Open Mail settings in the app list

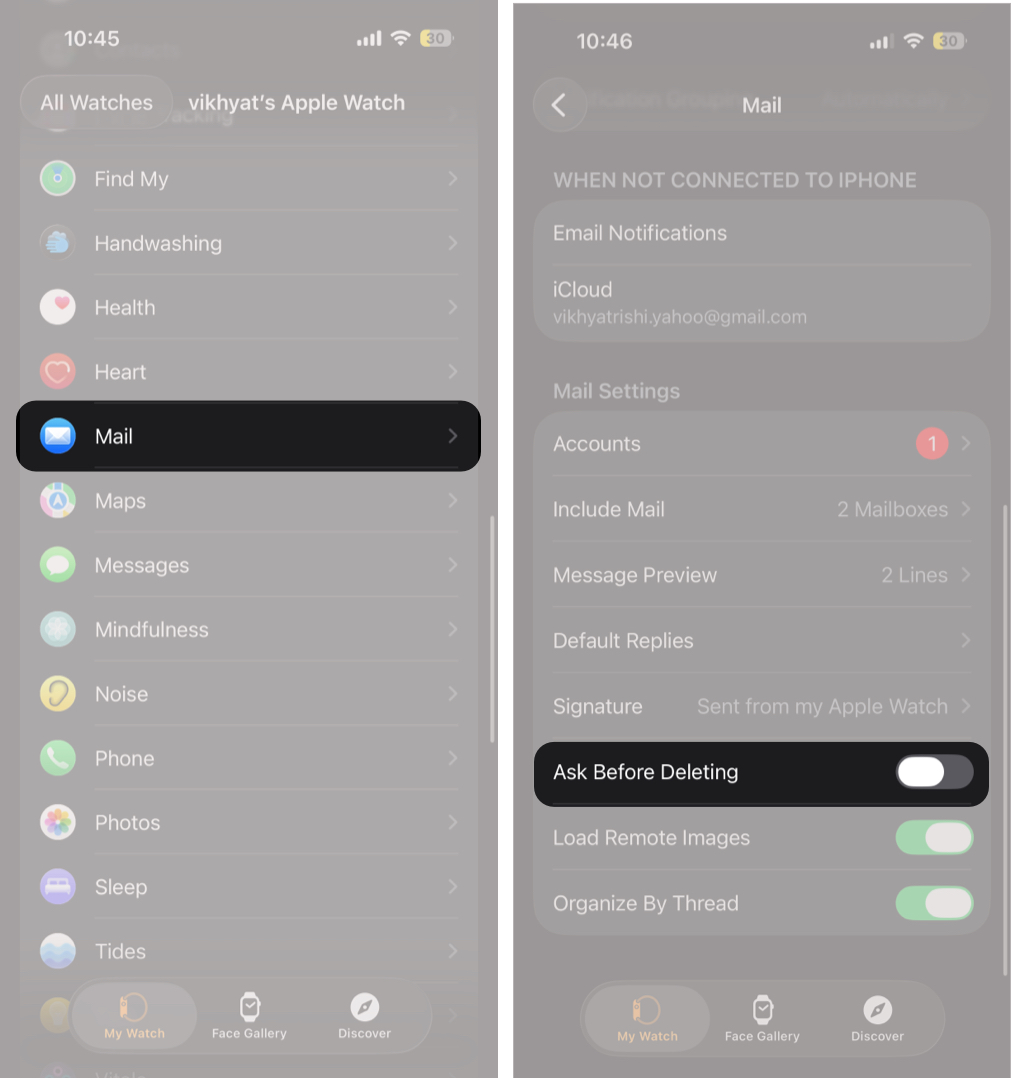250,436
